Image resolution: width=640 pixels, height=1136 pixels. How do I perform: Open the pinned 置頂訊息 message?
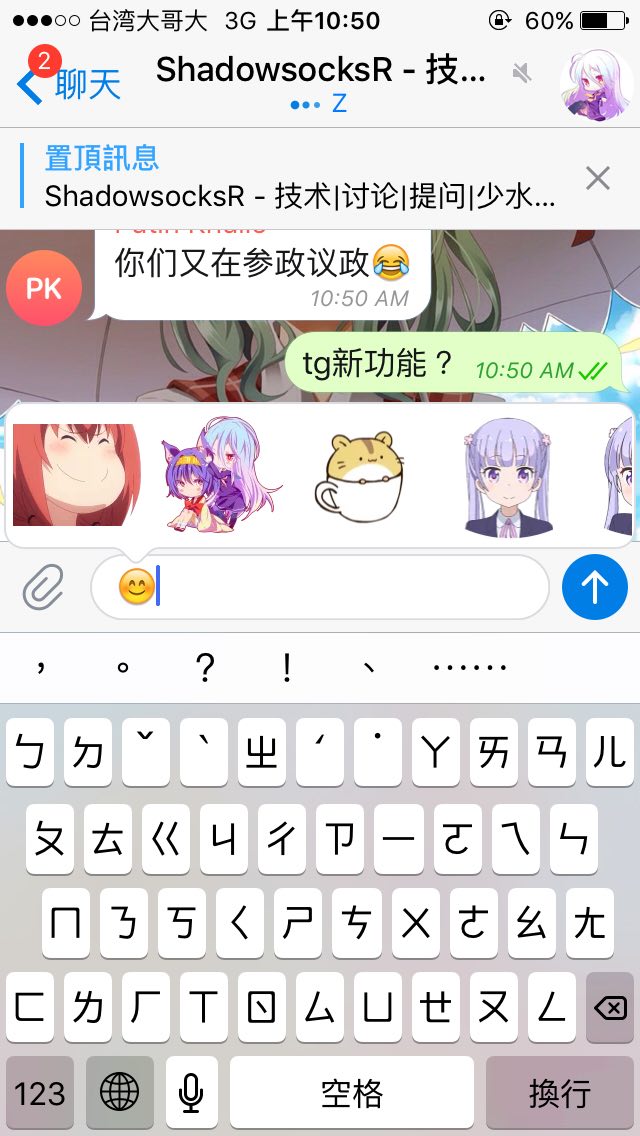click(x=300, y=177)
